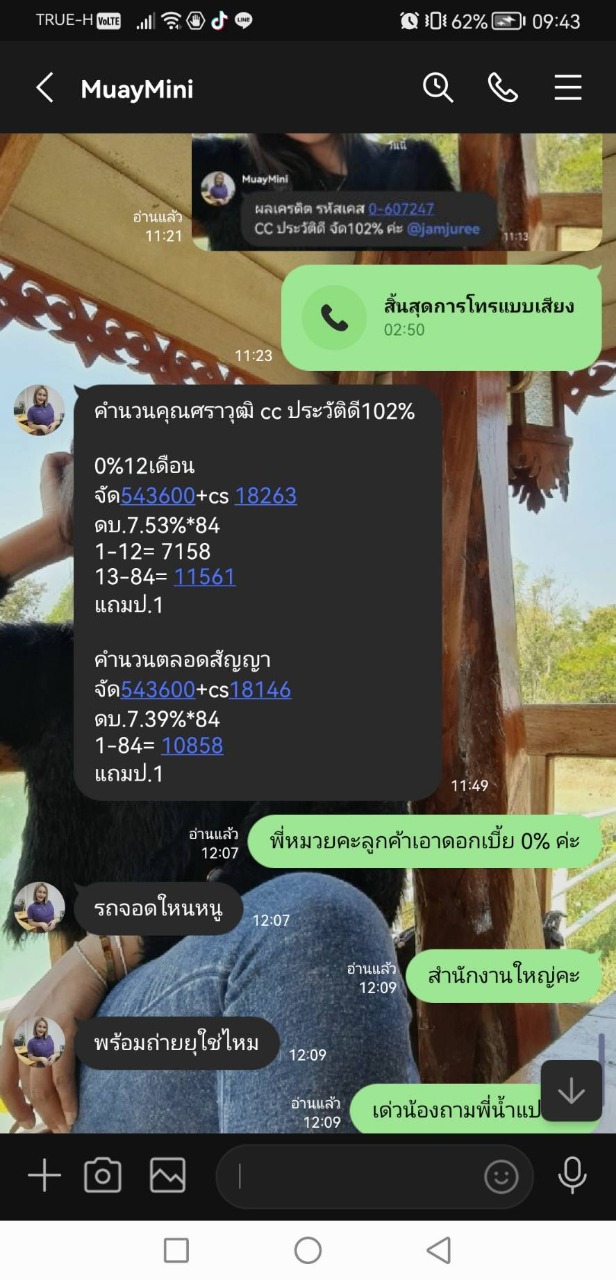The height and width of the screenshot is (1280, 616).
Task: Focus the message input field
Action: coord(350,1177)
